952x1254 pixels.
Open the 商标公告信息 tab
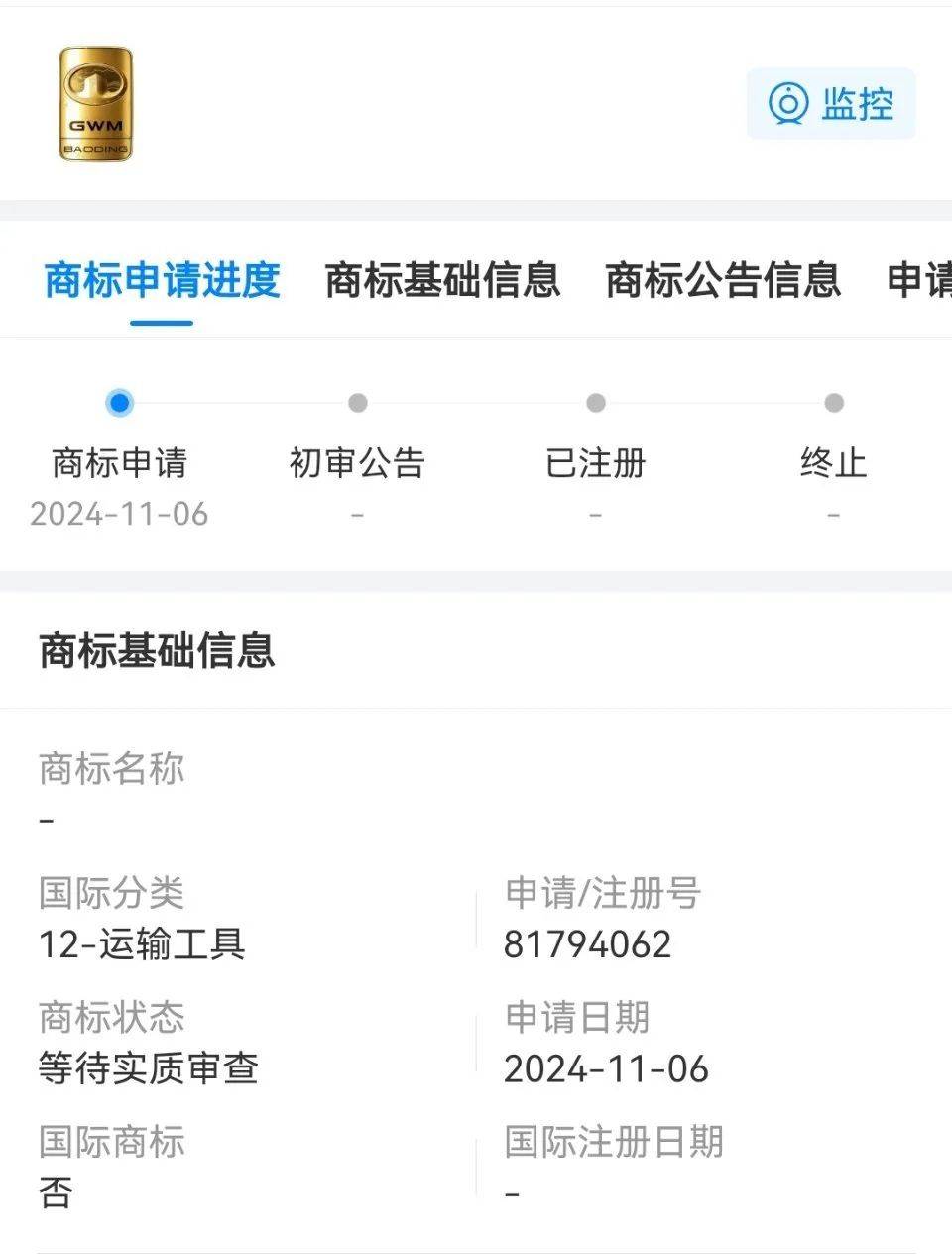pyautogui.click(x=721, y=282)
